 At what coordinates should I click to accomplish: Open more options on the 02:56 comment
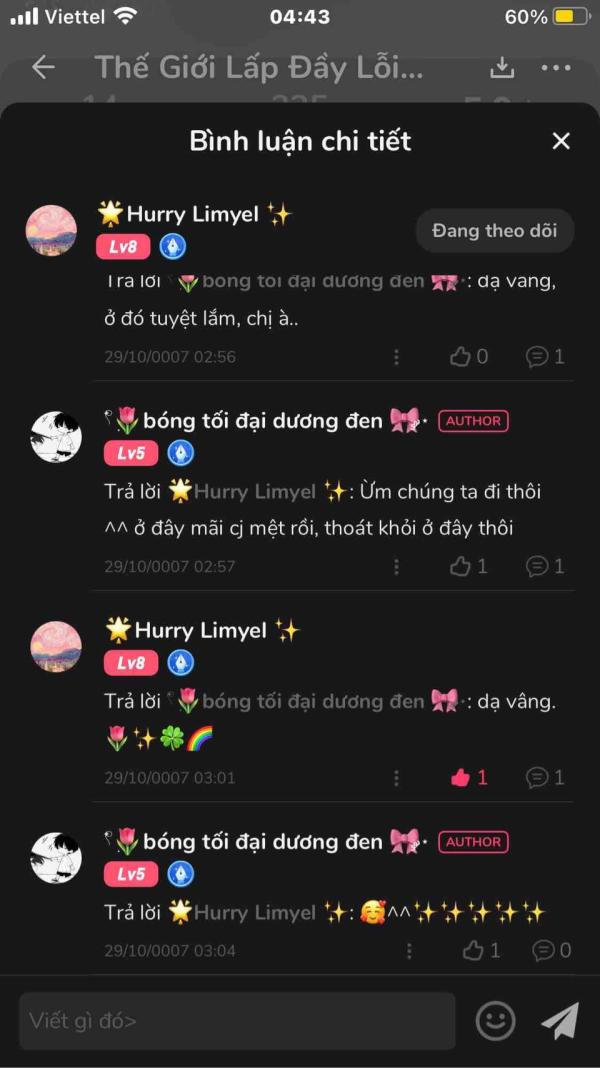pyautogui.click(x=397, y=357)
